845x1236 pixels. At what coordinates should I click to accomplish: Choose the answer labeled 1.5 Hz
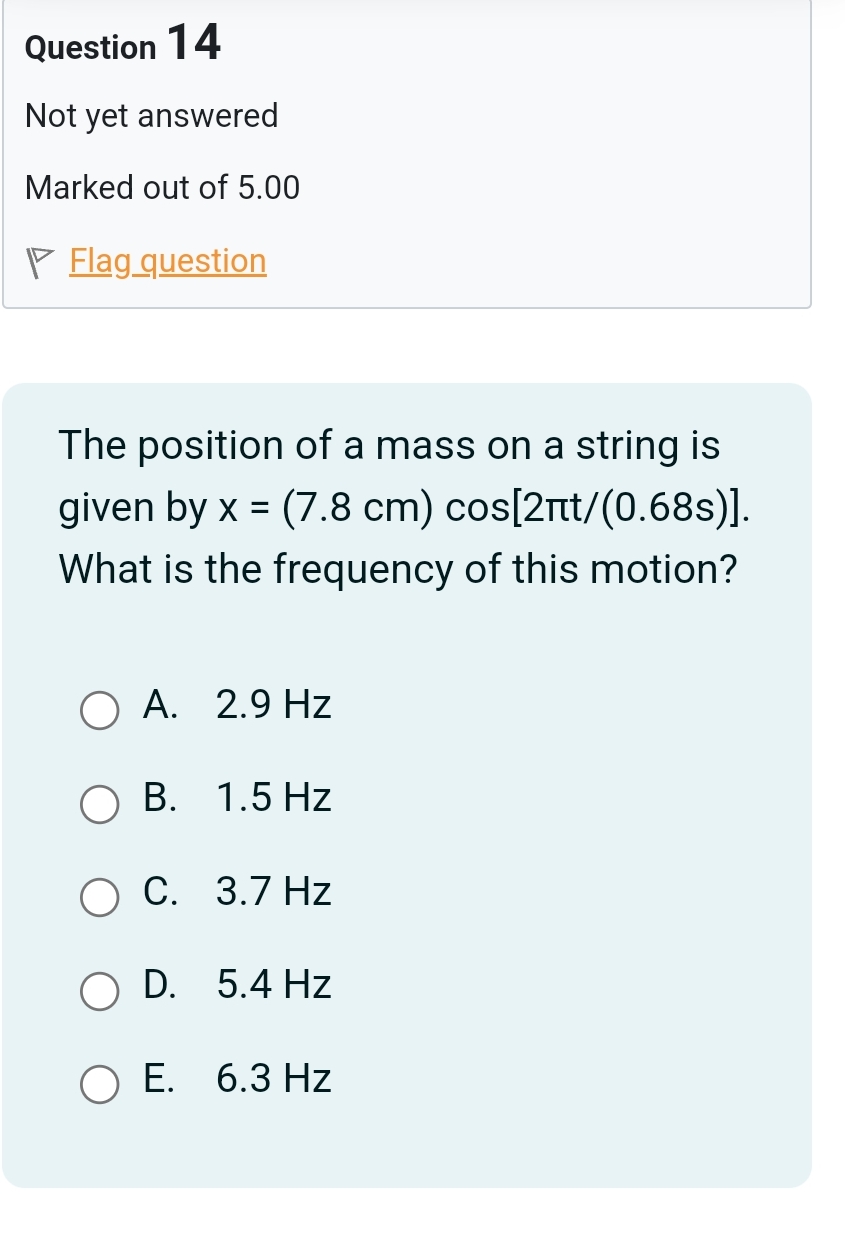click(x=272, y=798)
